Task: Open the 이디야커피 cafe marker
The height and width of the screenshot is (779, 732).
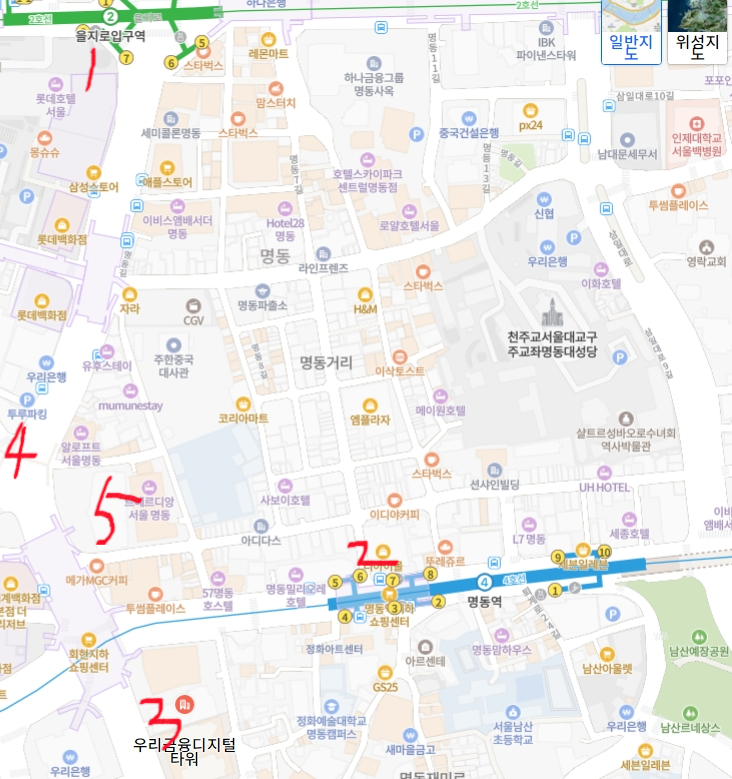Action: [394, 500]
